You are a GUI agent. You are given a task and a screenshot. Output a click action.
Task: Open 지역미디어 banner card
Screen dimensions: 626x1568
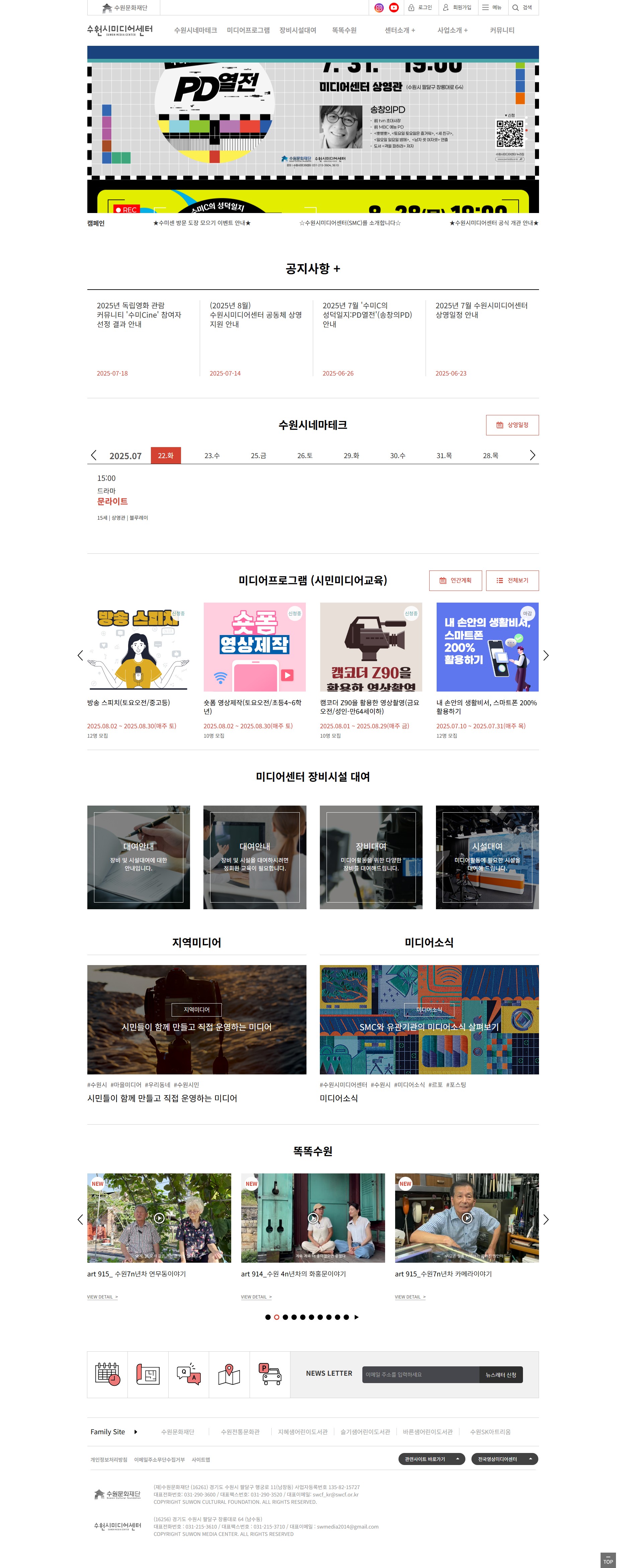[x=197, y=1019]
